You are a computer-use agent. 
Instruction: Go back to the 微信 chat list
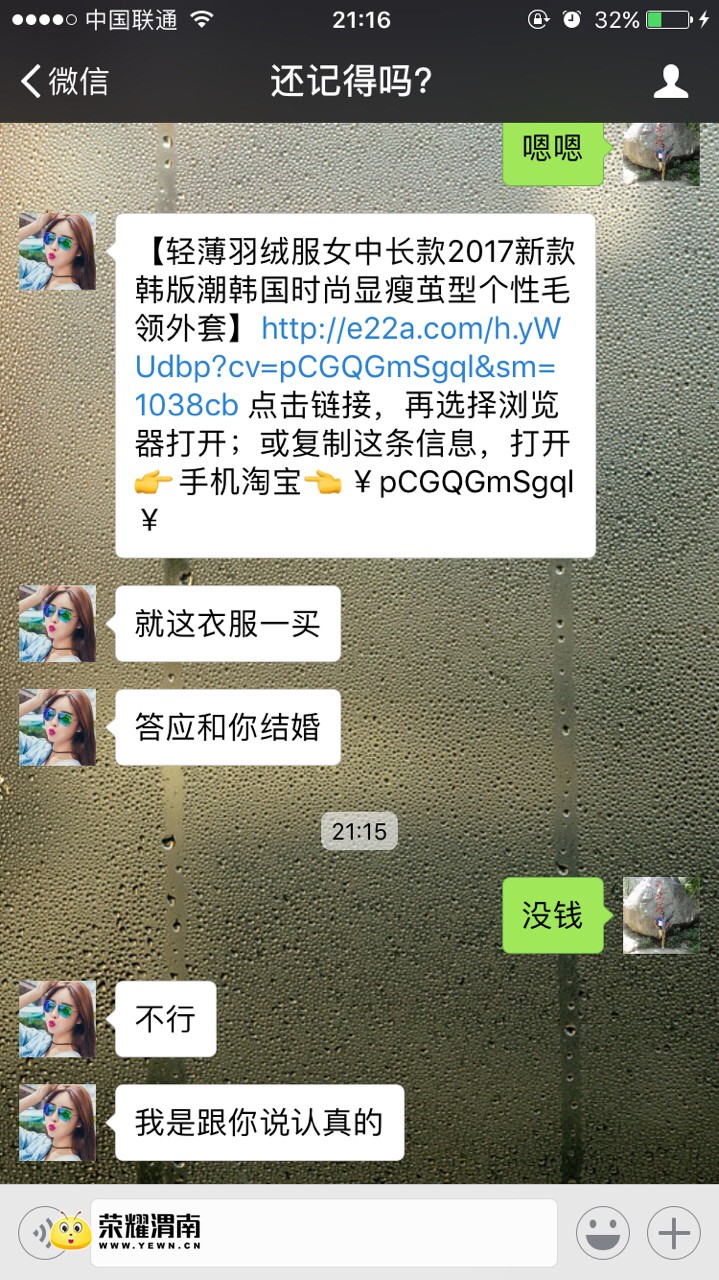click(x=64, y=81)
